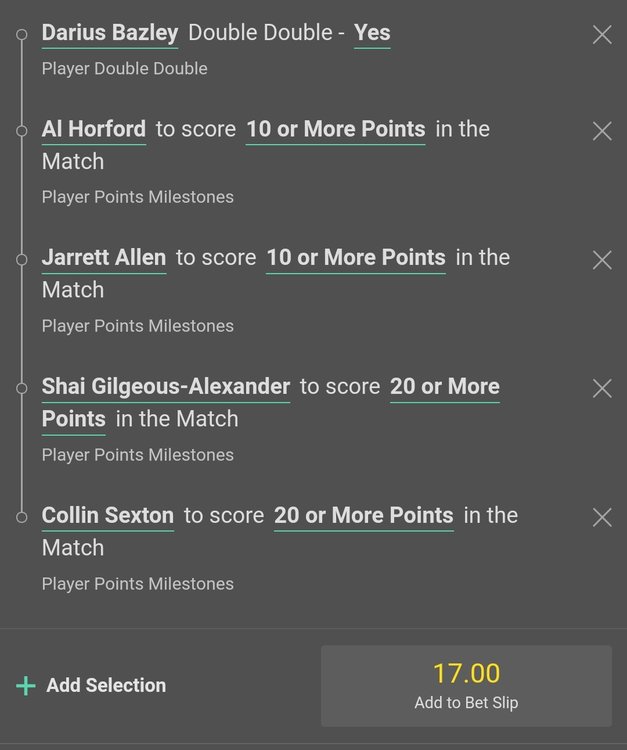Remove the Collin Sexton selection
The width and height of the screenshot is (627, 750).
pyautogui.click(x=601, y=517)
